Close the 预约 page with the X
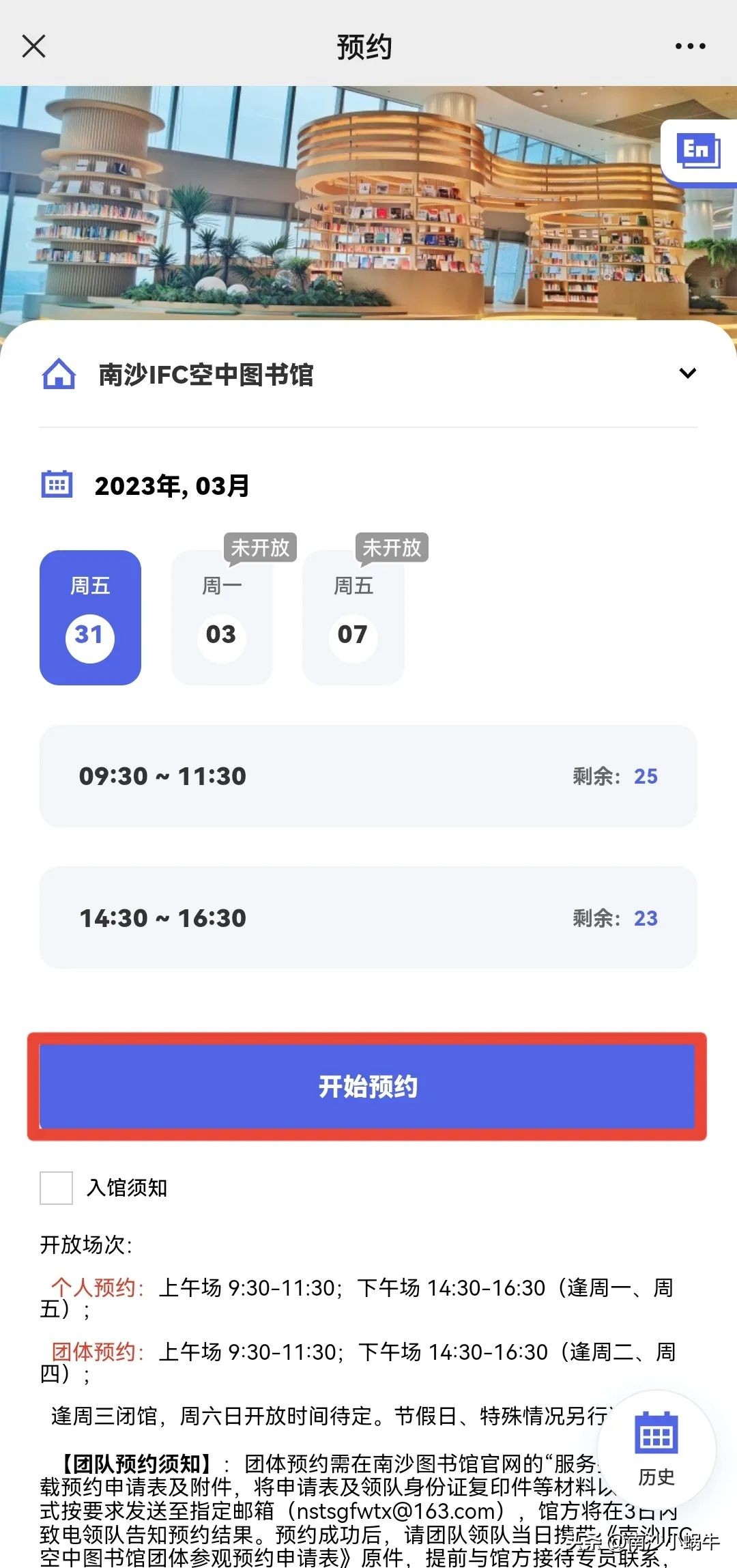Viewport: 737px width, 1568px height. coord(35,46)
